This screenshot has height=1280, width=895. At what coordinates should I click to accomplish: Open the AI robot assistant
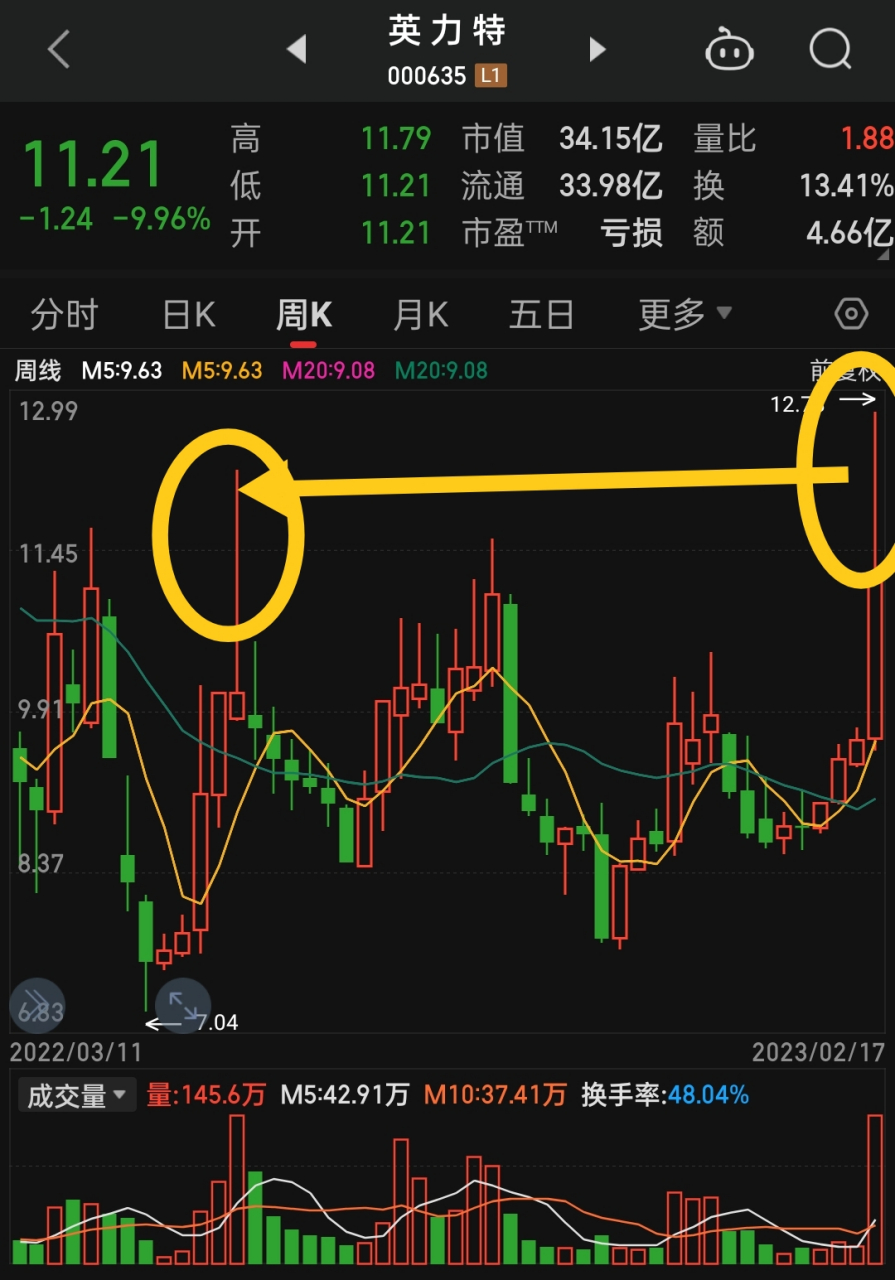[x=729, y=49]
